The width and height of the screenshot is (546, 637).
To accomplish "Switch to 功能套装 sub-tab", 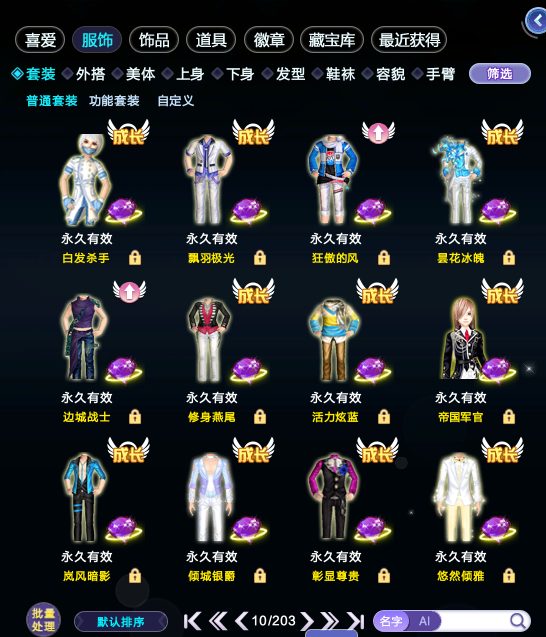I will [114, 100].
